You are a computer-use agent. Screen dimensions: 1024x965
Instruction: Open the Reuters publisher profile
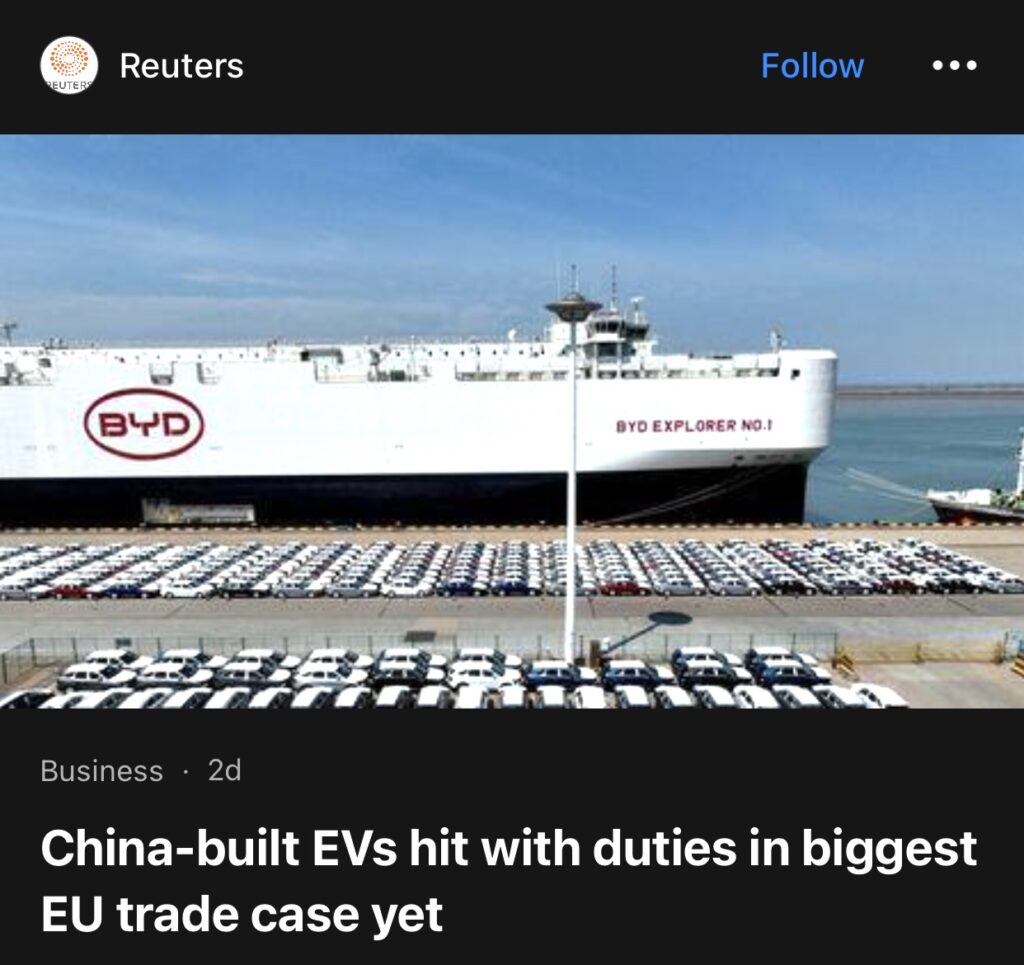point(181,66)
